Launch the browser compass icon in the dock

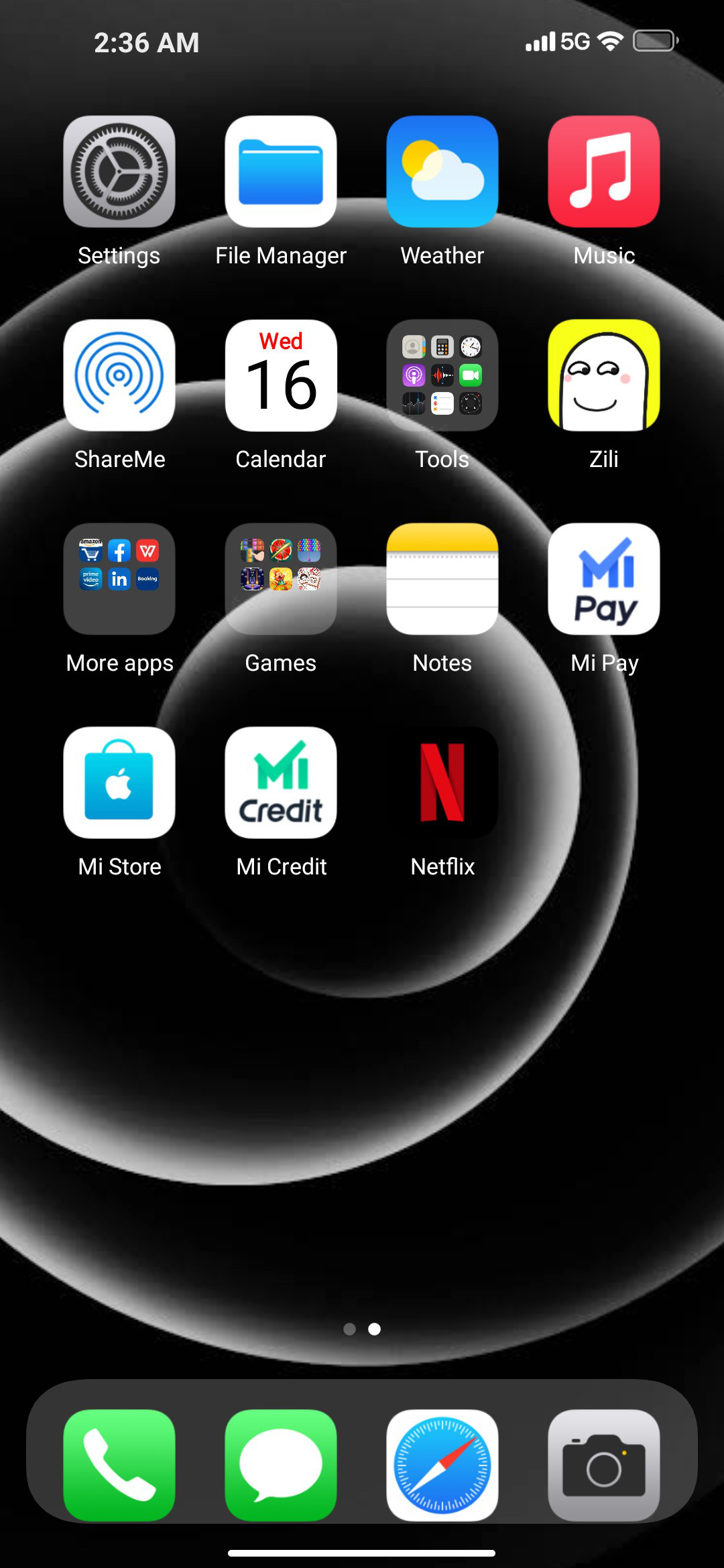442,1465
